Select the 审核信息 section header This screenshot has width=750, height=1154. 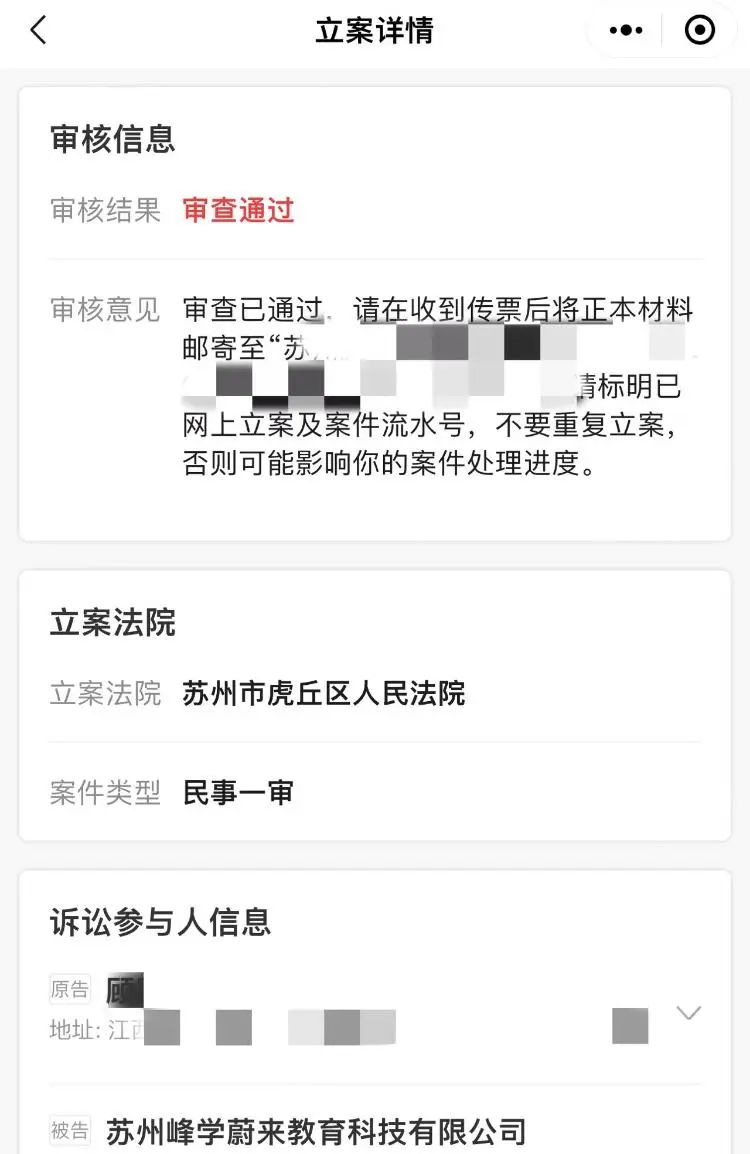(x=112, y=141)
